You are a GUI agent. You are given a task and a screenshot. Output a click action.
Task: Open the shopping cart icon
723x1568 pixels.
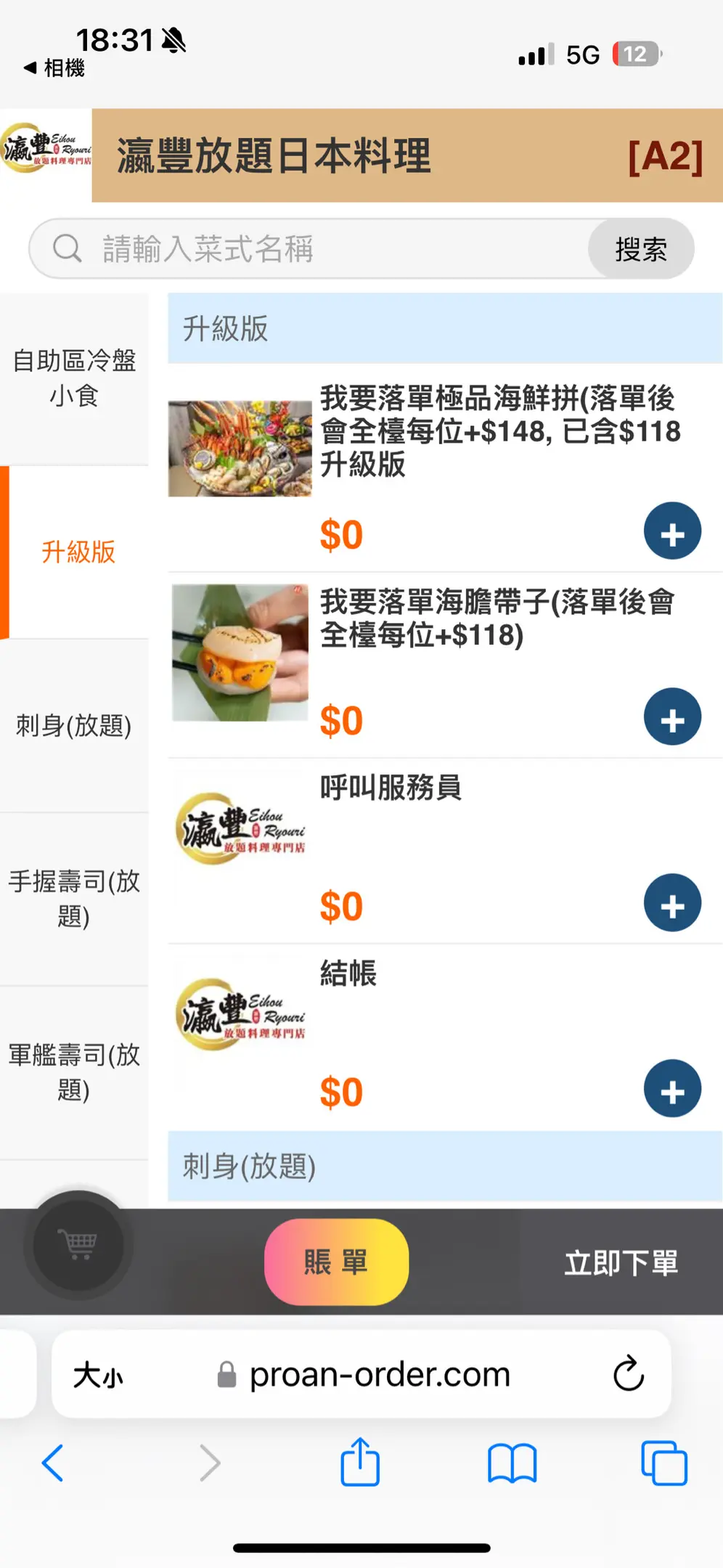(x=78, y=1245)
